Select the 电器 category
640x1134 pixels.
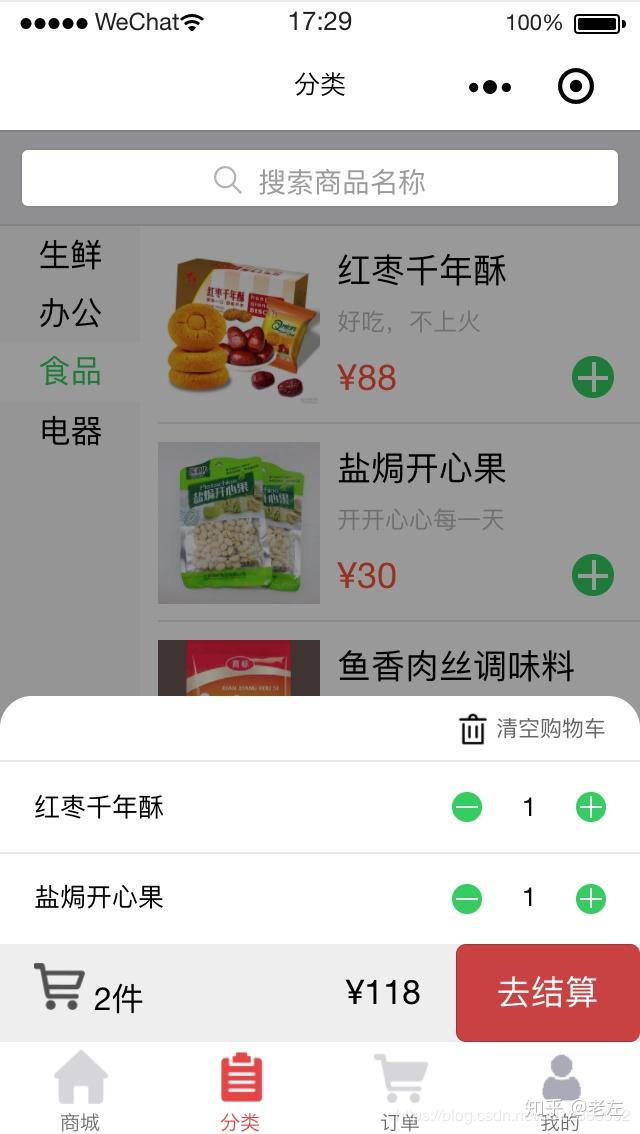70,431
